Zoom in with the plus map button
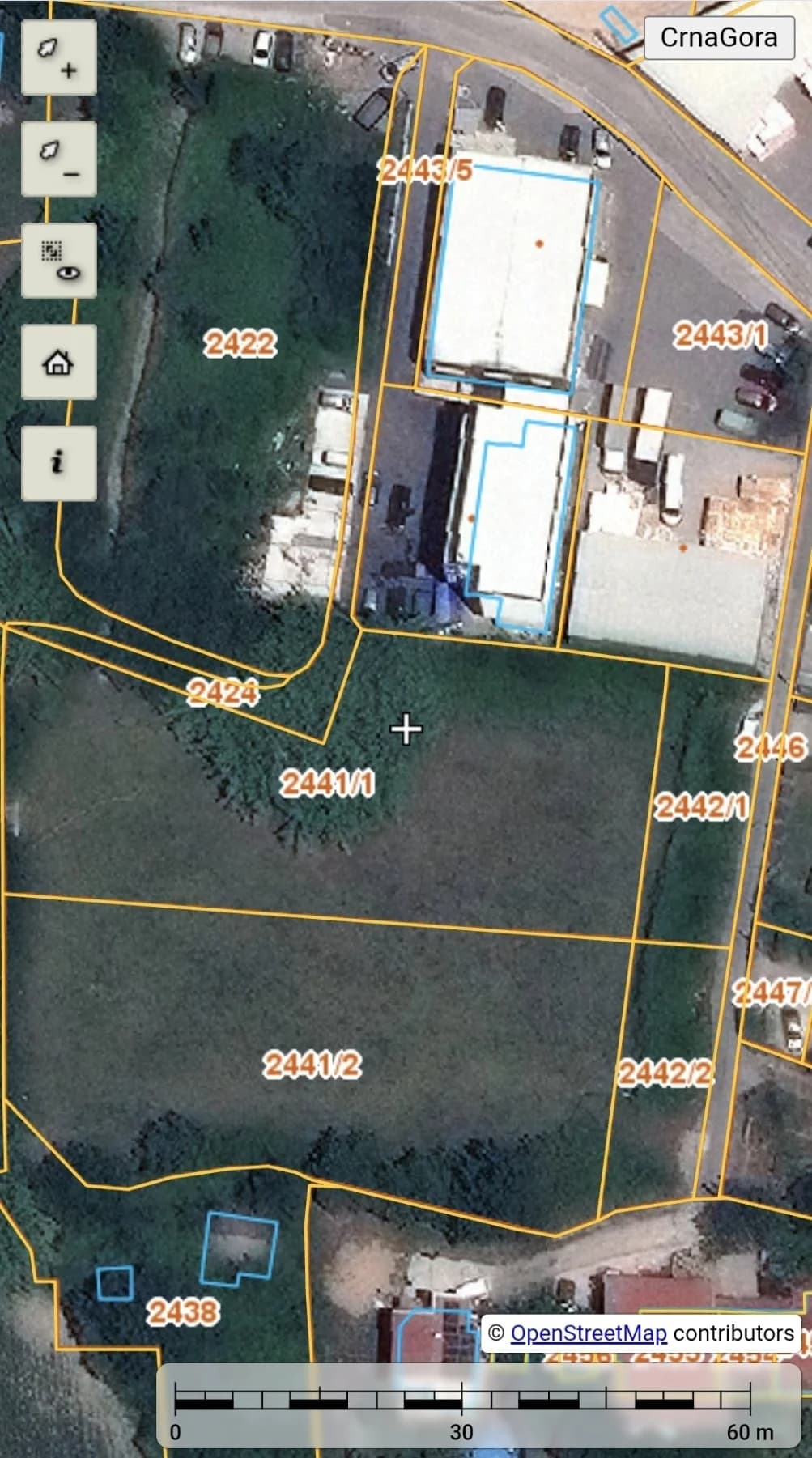This screenshot has height=1458, width=812. [x=58, y=57]
